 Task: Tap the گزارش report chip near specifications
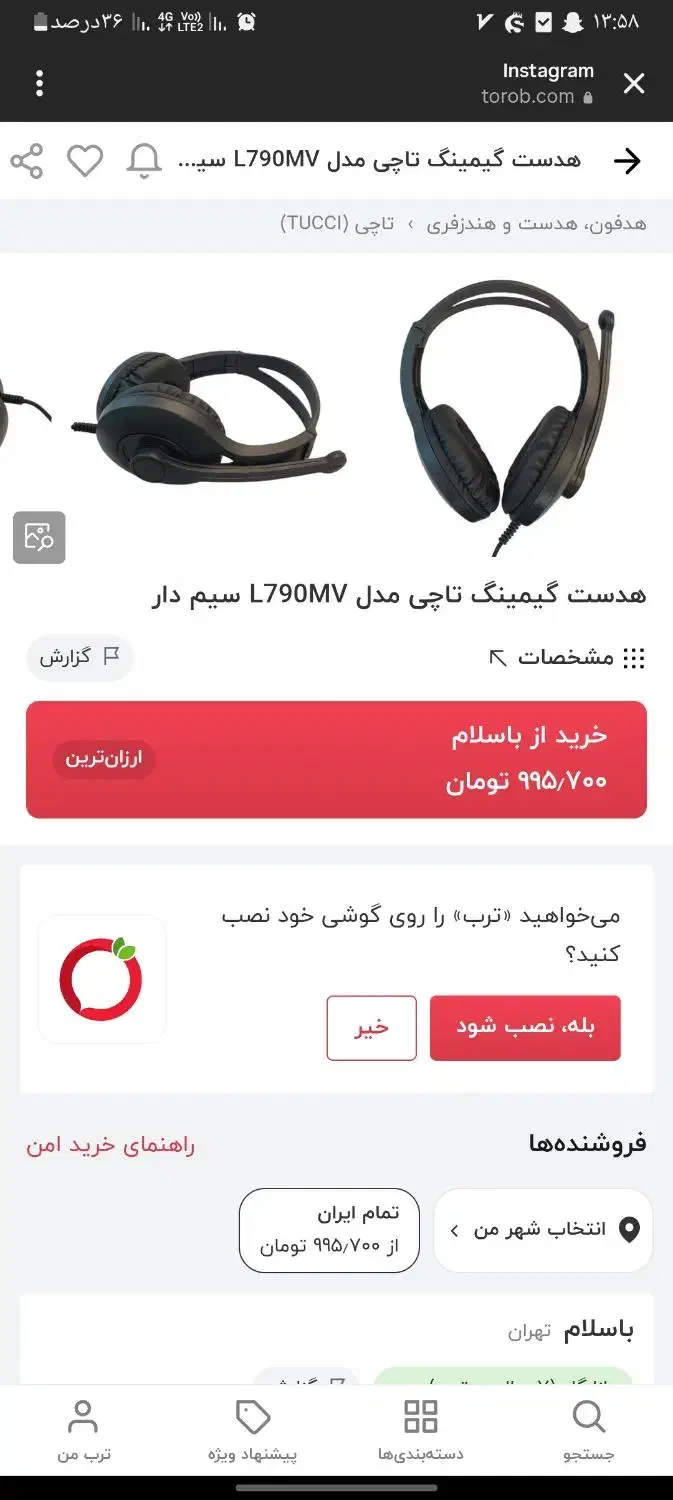[80, 657]
